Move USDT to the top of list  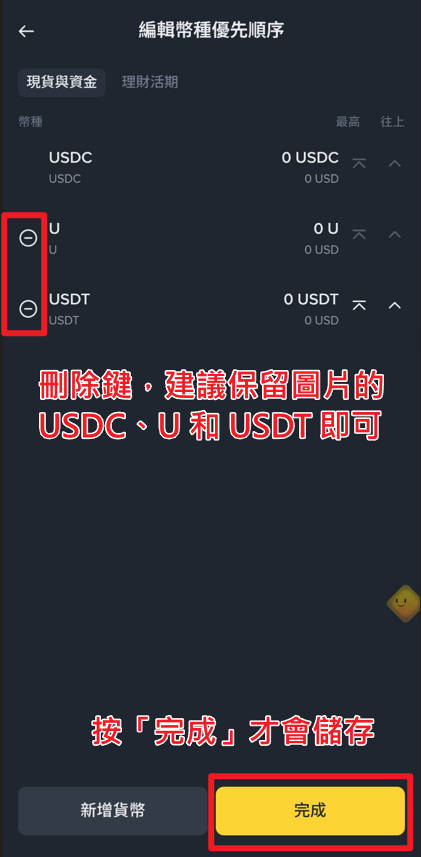click(359, 305)
